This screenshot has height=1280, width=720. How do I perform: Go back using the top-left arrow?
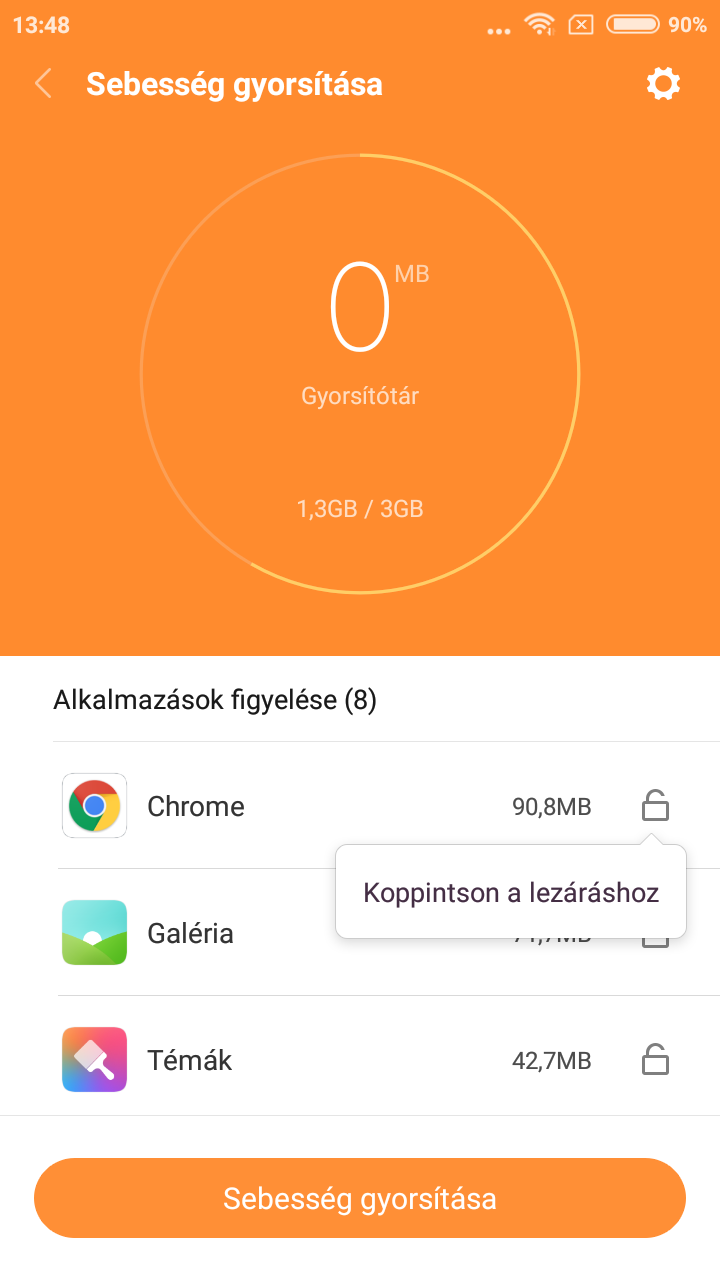tap(43, 84)
